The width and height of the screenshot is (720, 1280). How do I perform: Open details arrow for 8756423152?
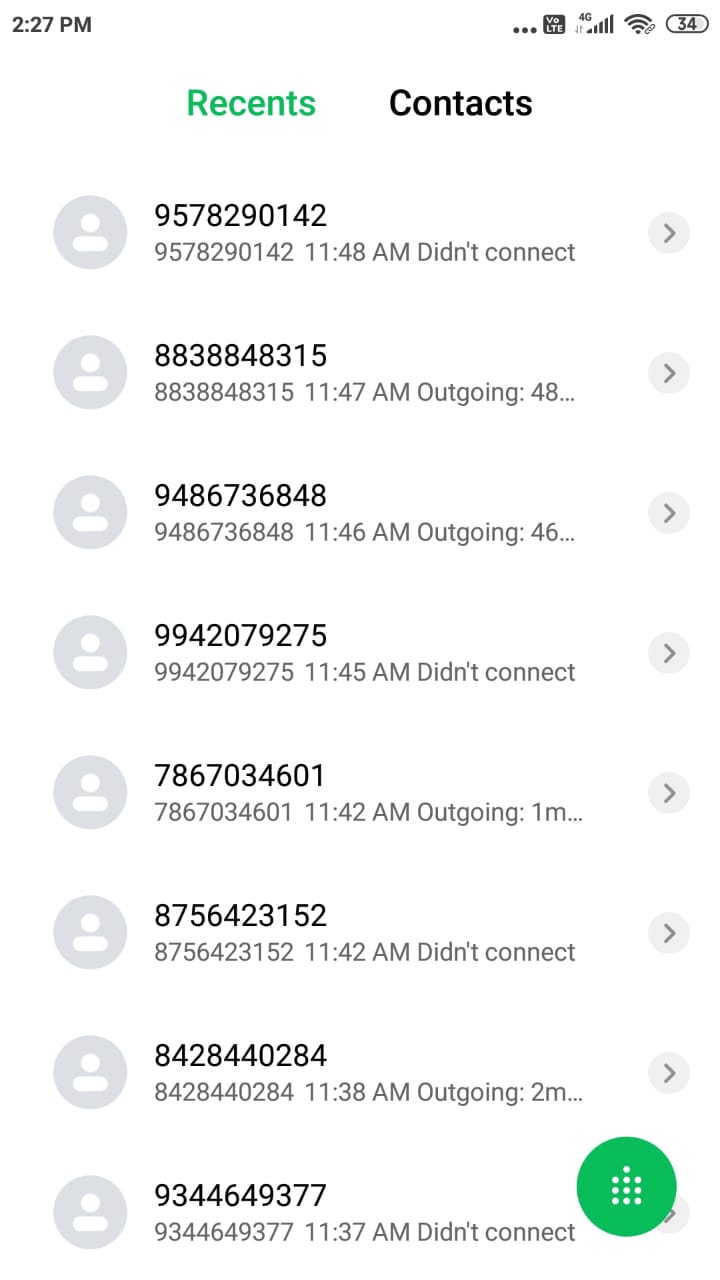(669, 933)
